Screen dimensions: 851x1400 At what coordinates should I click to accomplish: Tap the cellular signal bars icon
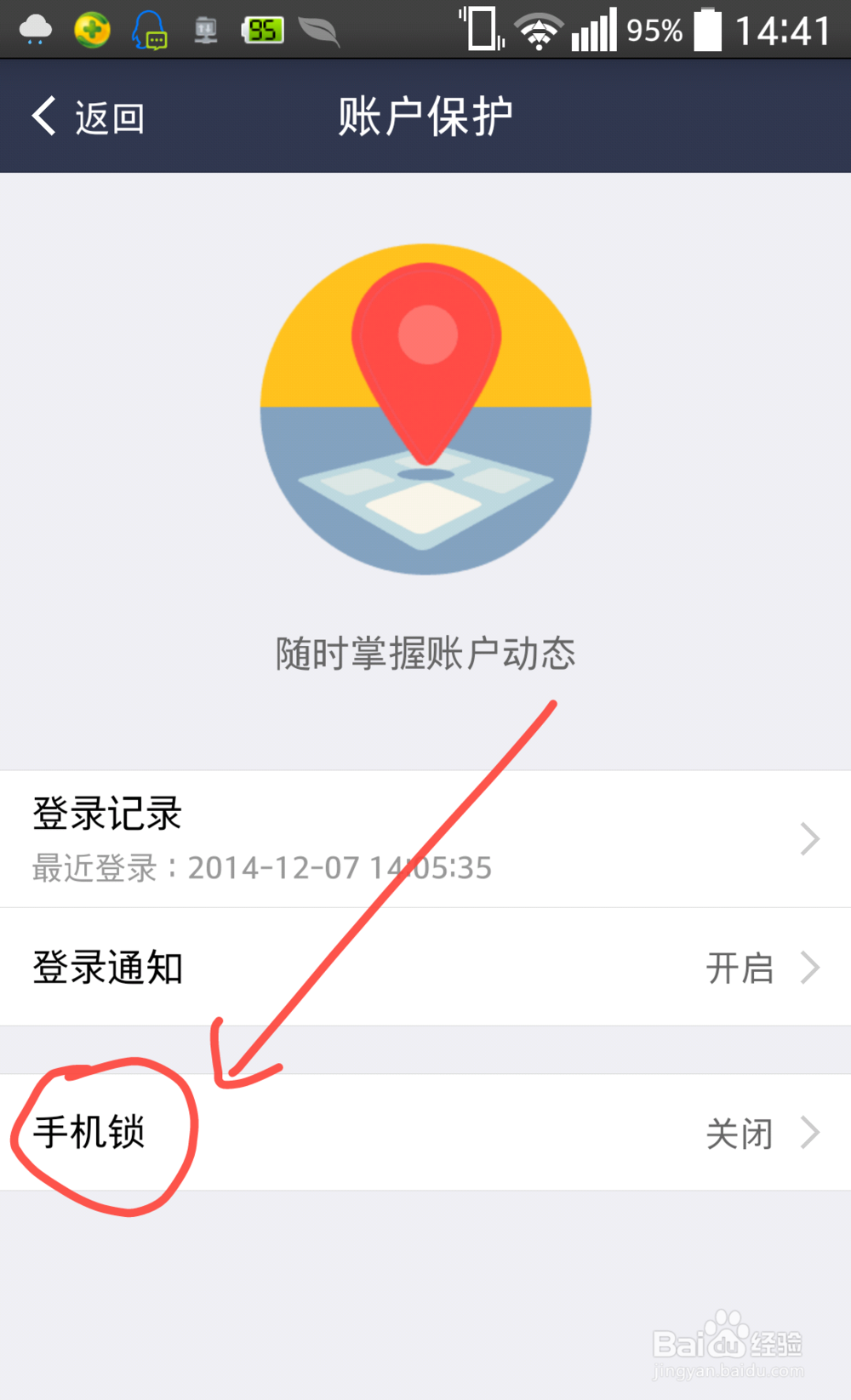click(594, 31)
